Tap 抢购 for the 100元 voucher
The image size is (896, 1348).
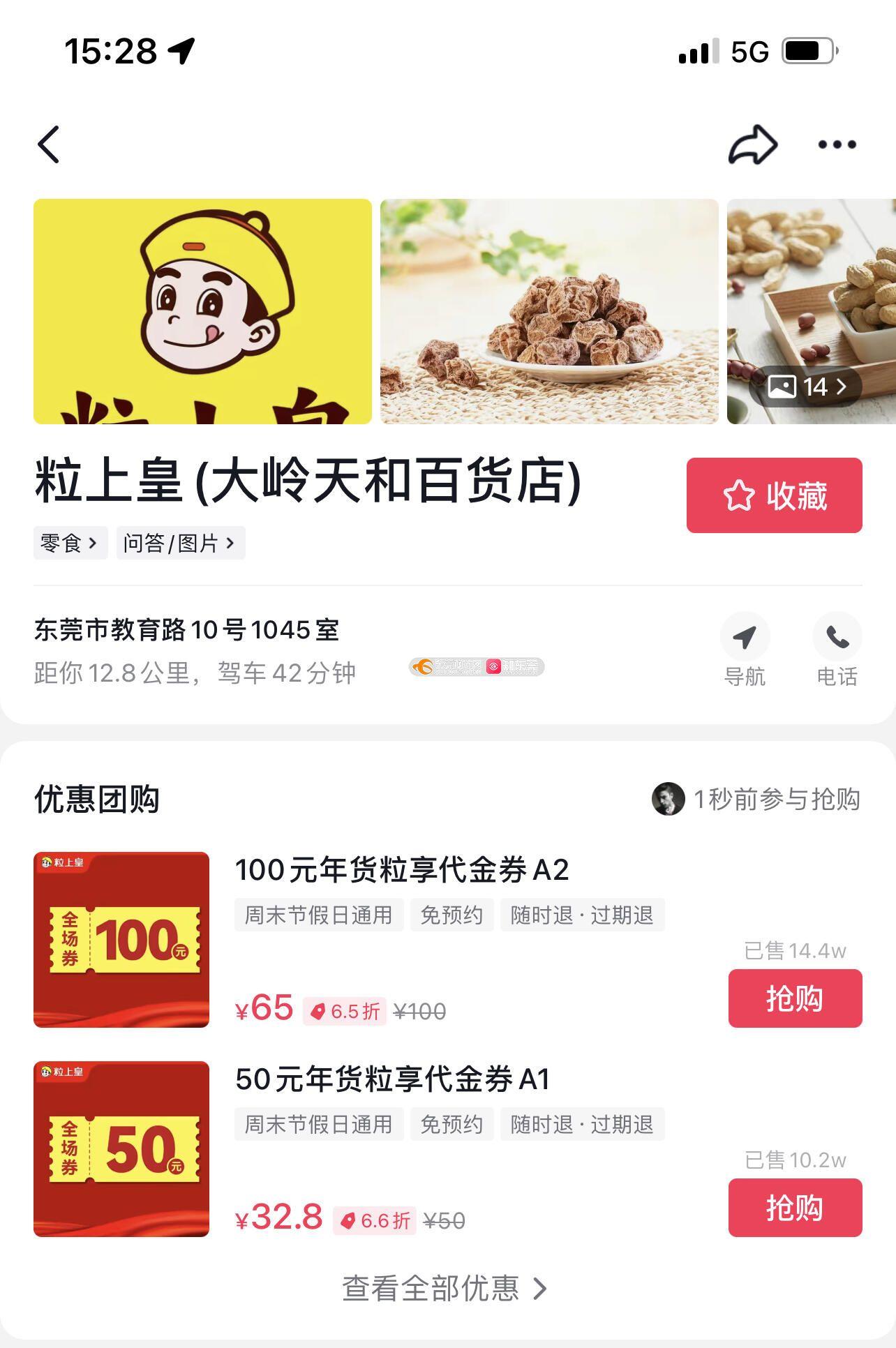coord(795,998)
